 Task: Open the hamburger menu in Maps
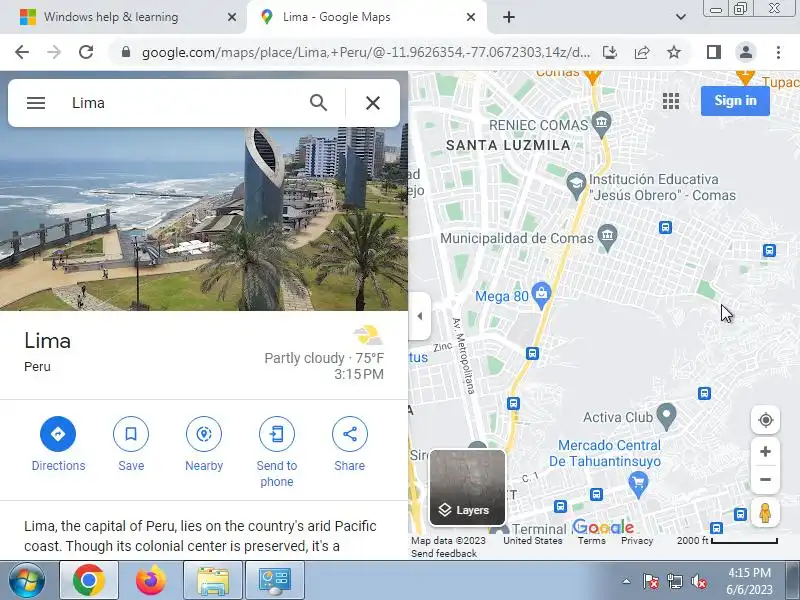[36, 103]
